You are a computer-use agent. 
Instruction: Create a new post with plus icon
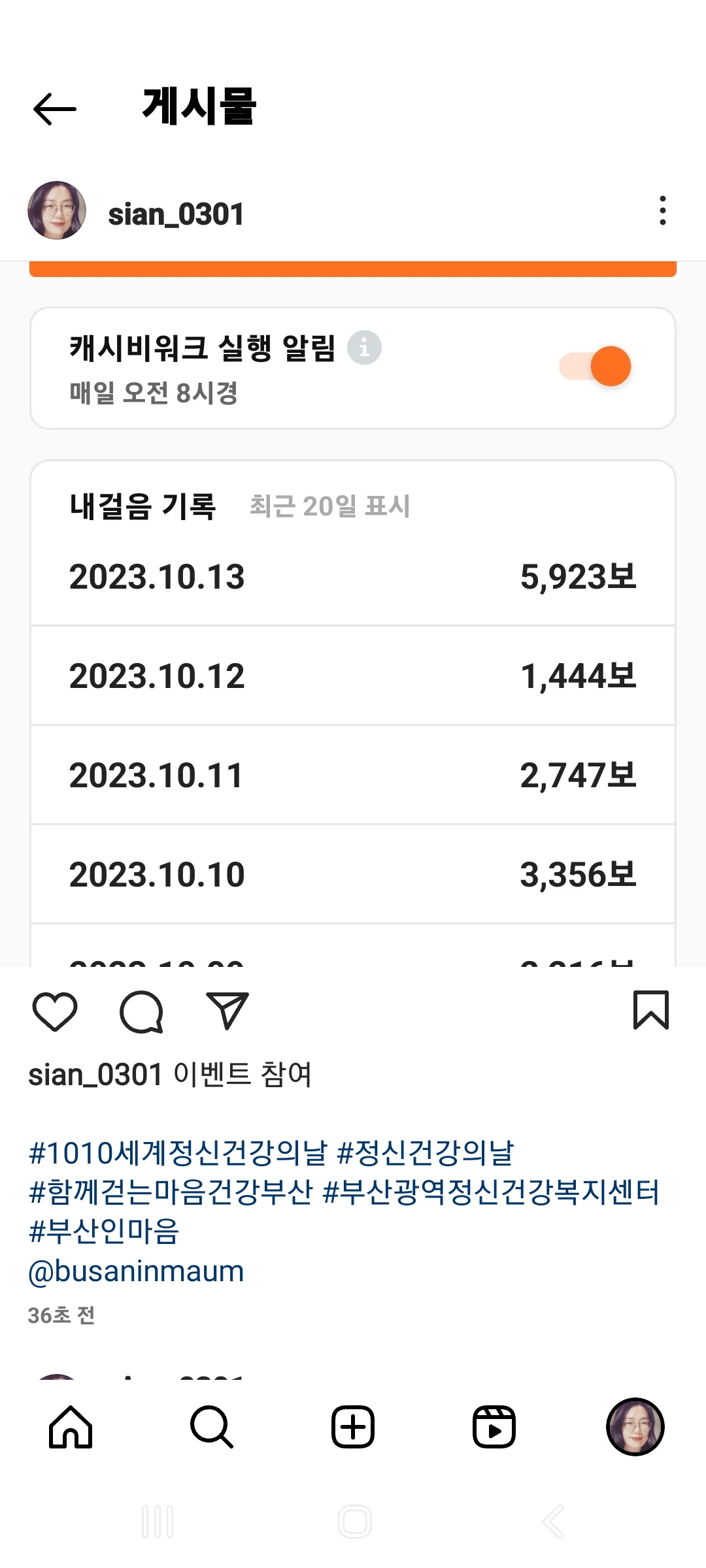353,1427
